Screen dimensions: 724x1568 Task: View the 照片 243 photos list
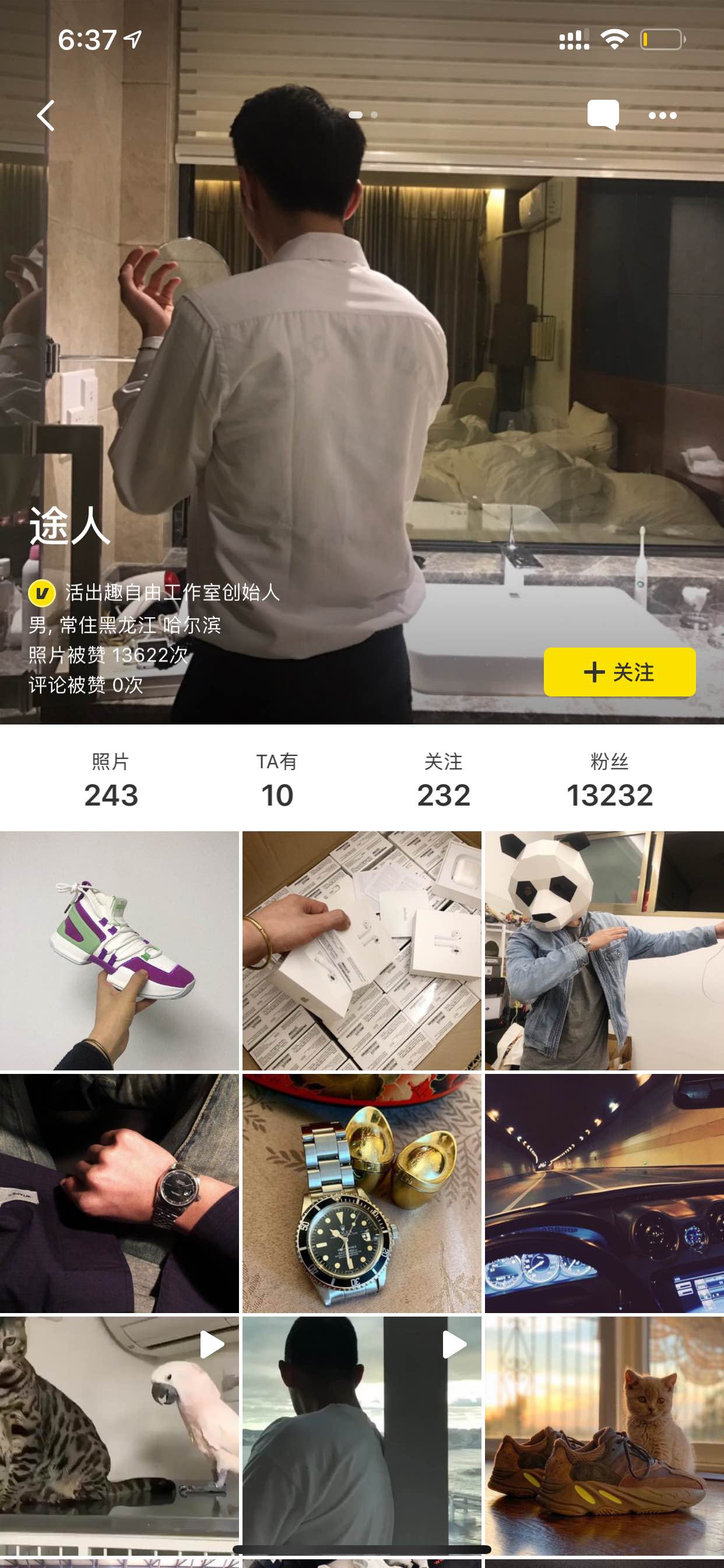click(x=111, y=780)
